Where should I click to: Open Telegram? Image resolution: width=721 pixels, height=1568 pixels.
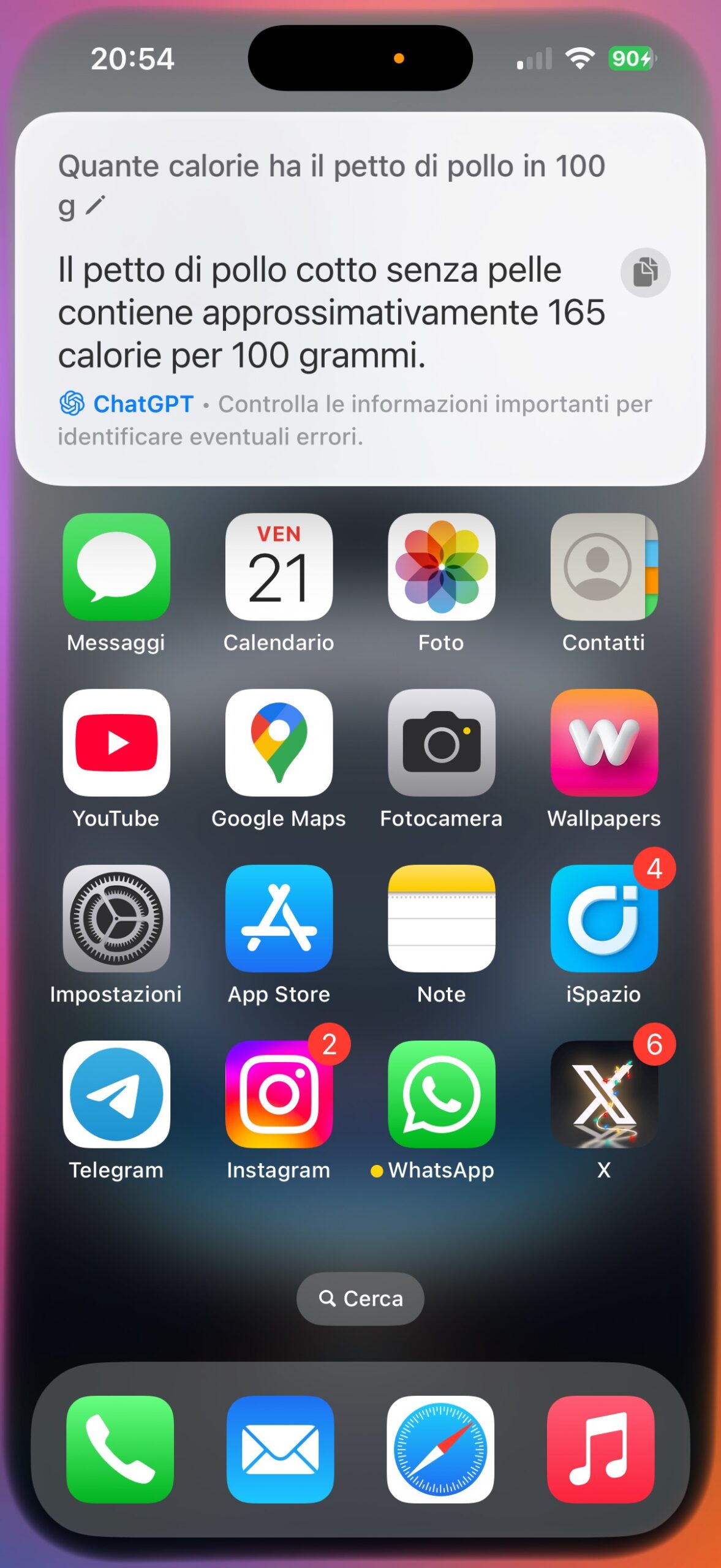[116, 1094]
